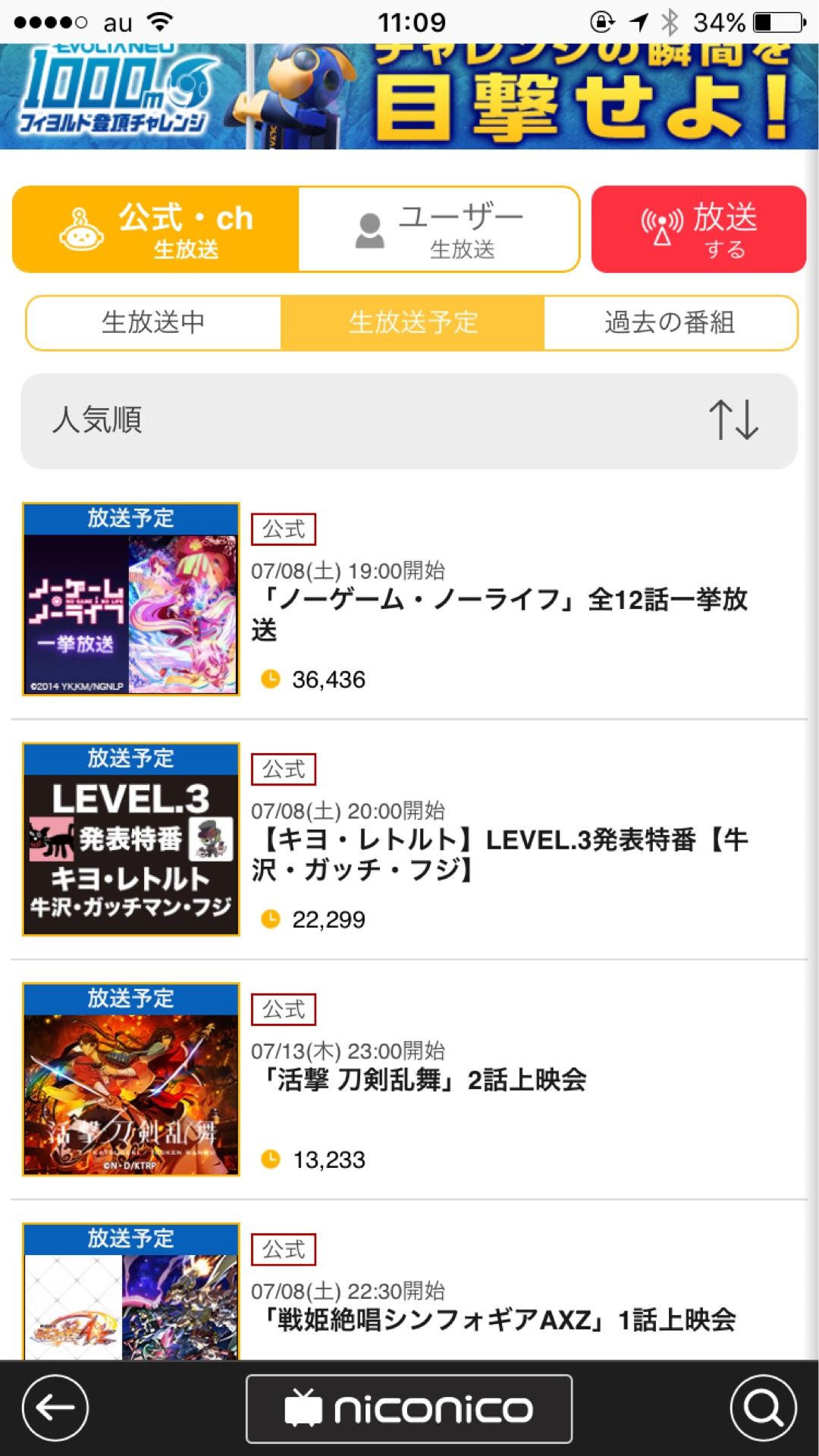Select the 生放送中 tab

[x=153, y=322]
